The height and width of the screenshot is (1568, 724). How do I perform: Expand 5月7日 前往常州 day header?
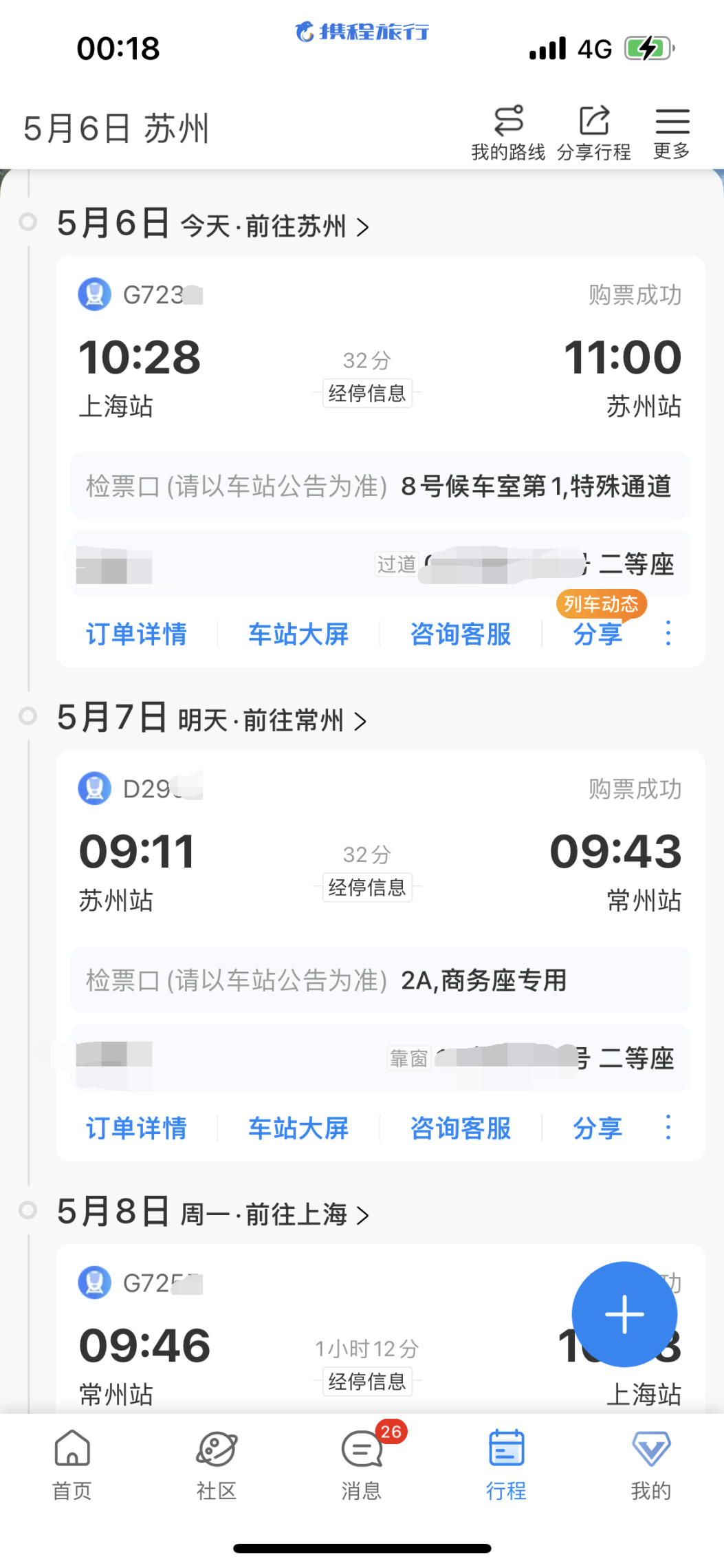coord(212,720)
